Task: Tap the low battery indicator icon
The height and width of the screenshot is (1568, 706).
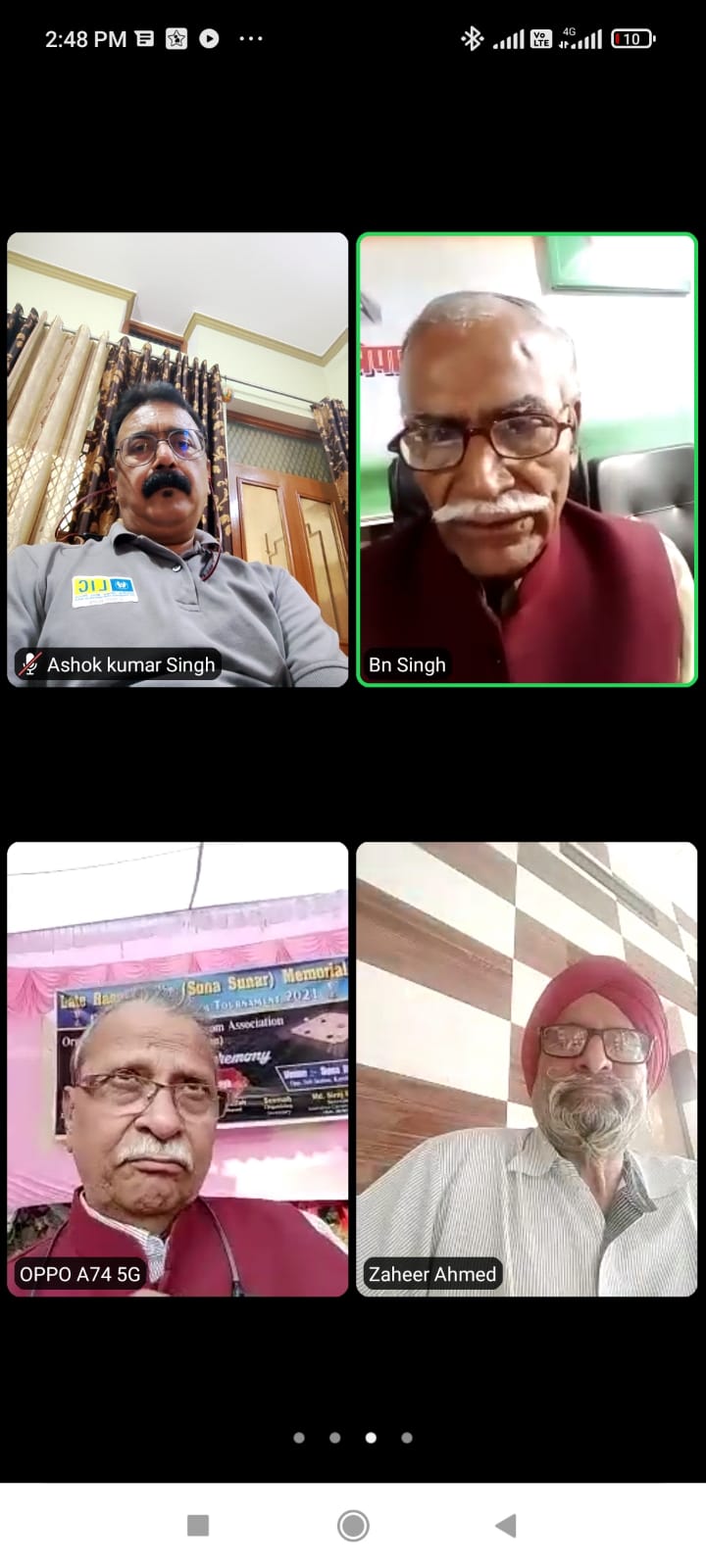Action: tap(632, 38)
